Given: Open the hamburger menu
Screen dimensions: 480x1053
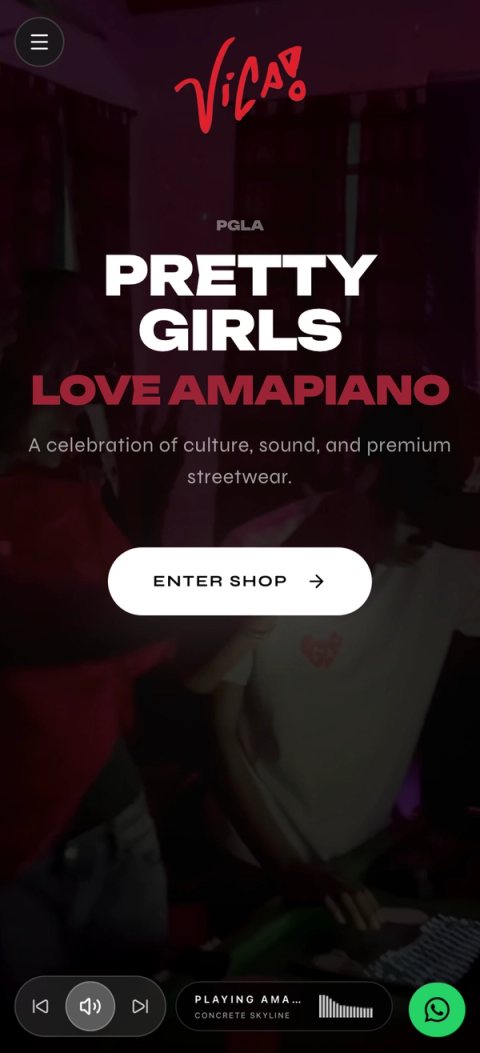Looking at the screenshot, I should [x=39, y=42].
